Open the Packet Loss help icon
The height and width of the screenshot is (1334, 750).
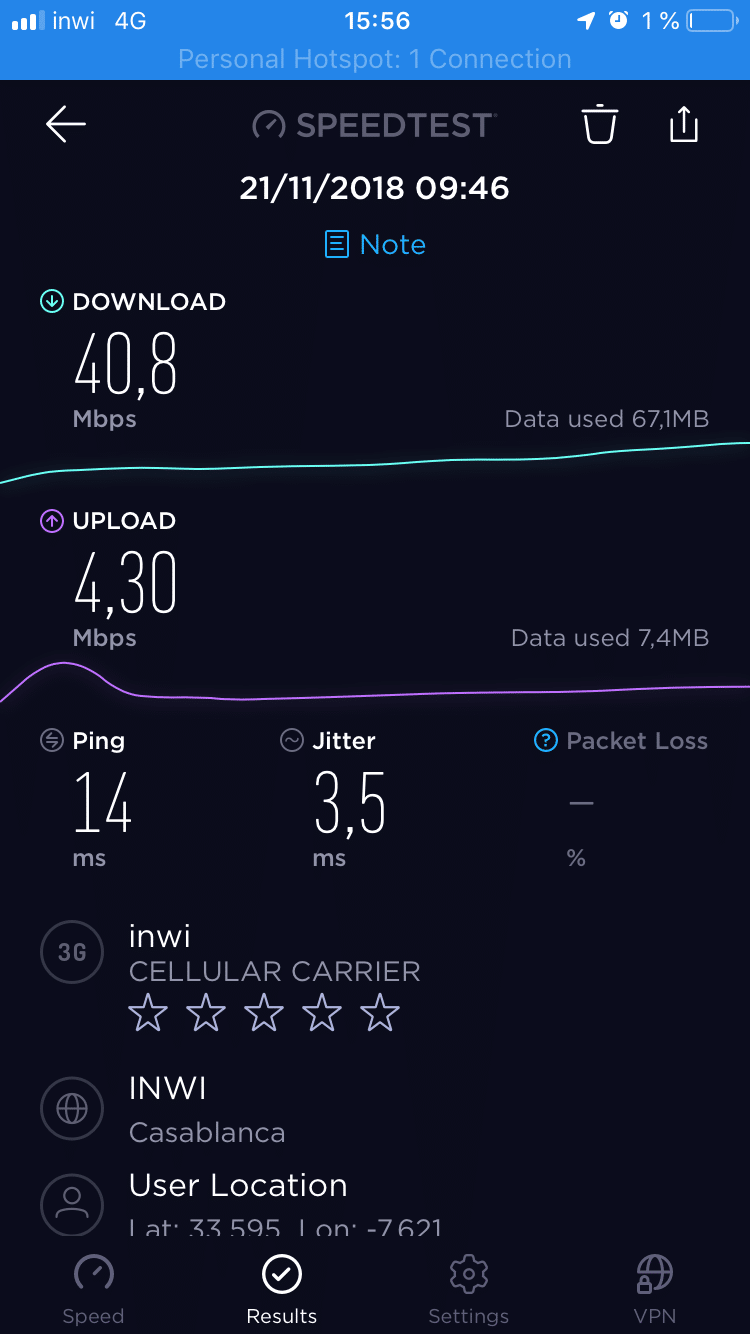coord(545,741)
